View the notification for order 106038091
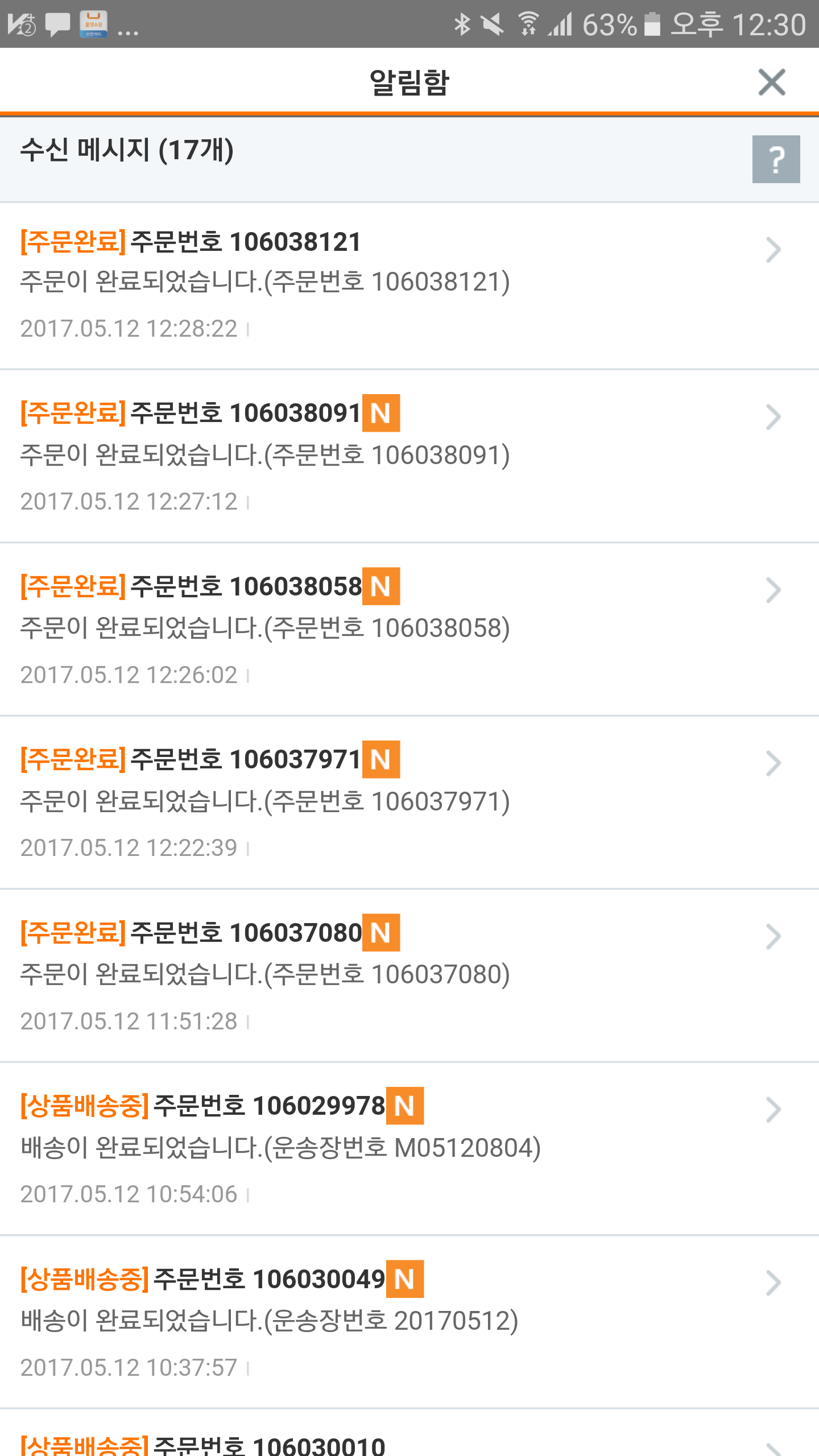Image resolution: width=819 pixels, height=1456 pixels. point(398,456)
